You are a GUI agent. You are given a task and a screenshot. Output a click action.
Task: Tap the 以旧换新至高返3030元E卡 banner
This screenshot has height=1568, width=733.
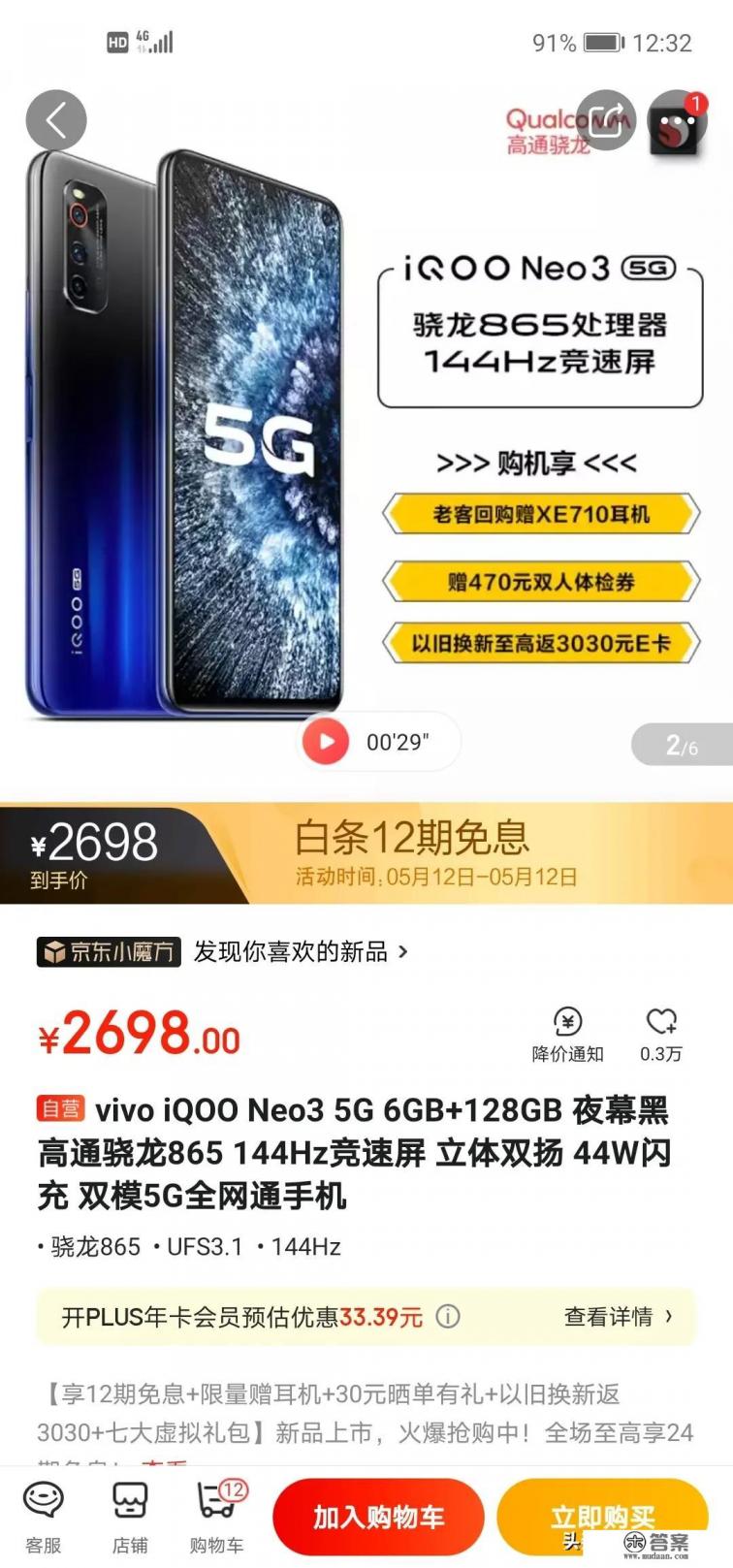(540, 642)
